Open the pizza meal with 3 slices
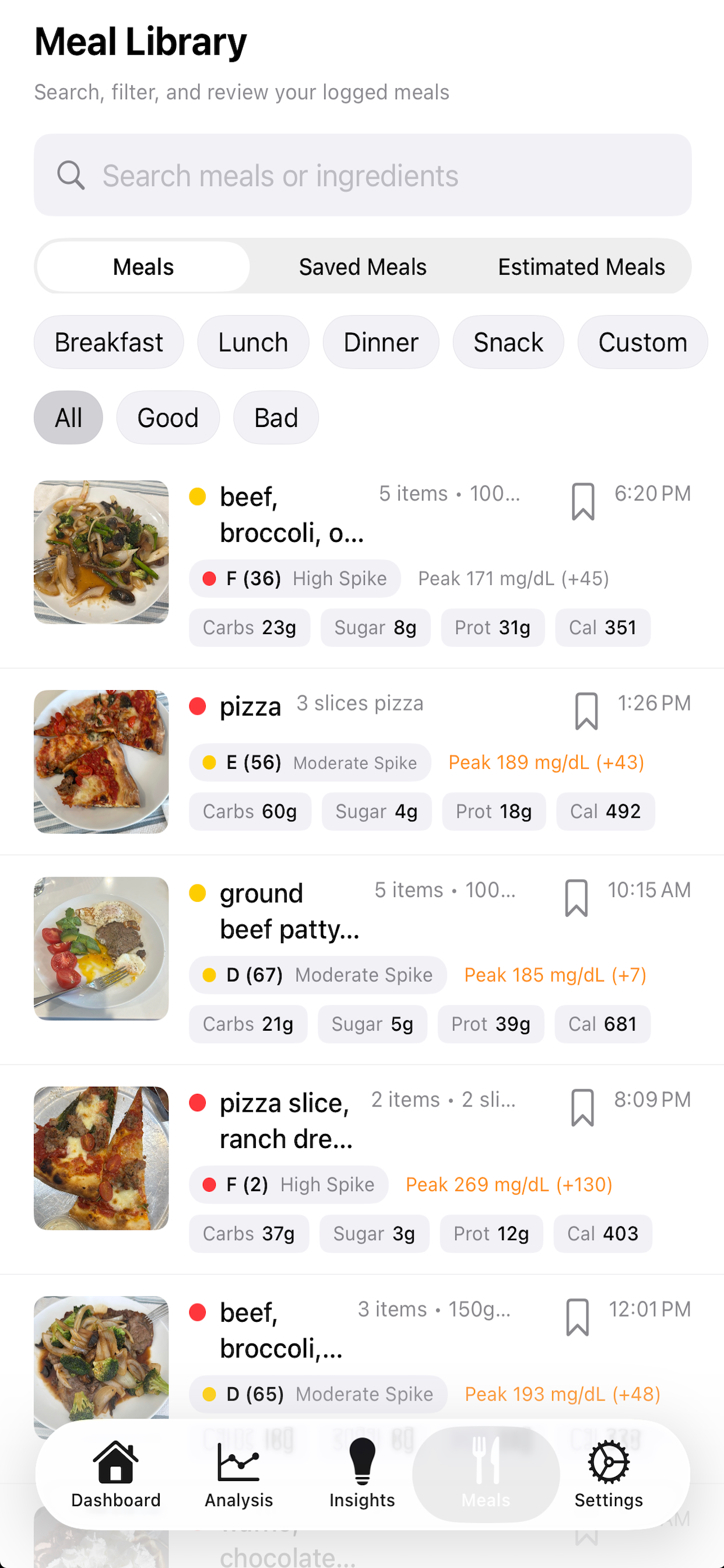This screenshot has height=1568, width=724. (362, 761)
